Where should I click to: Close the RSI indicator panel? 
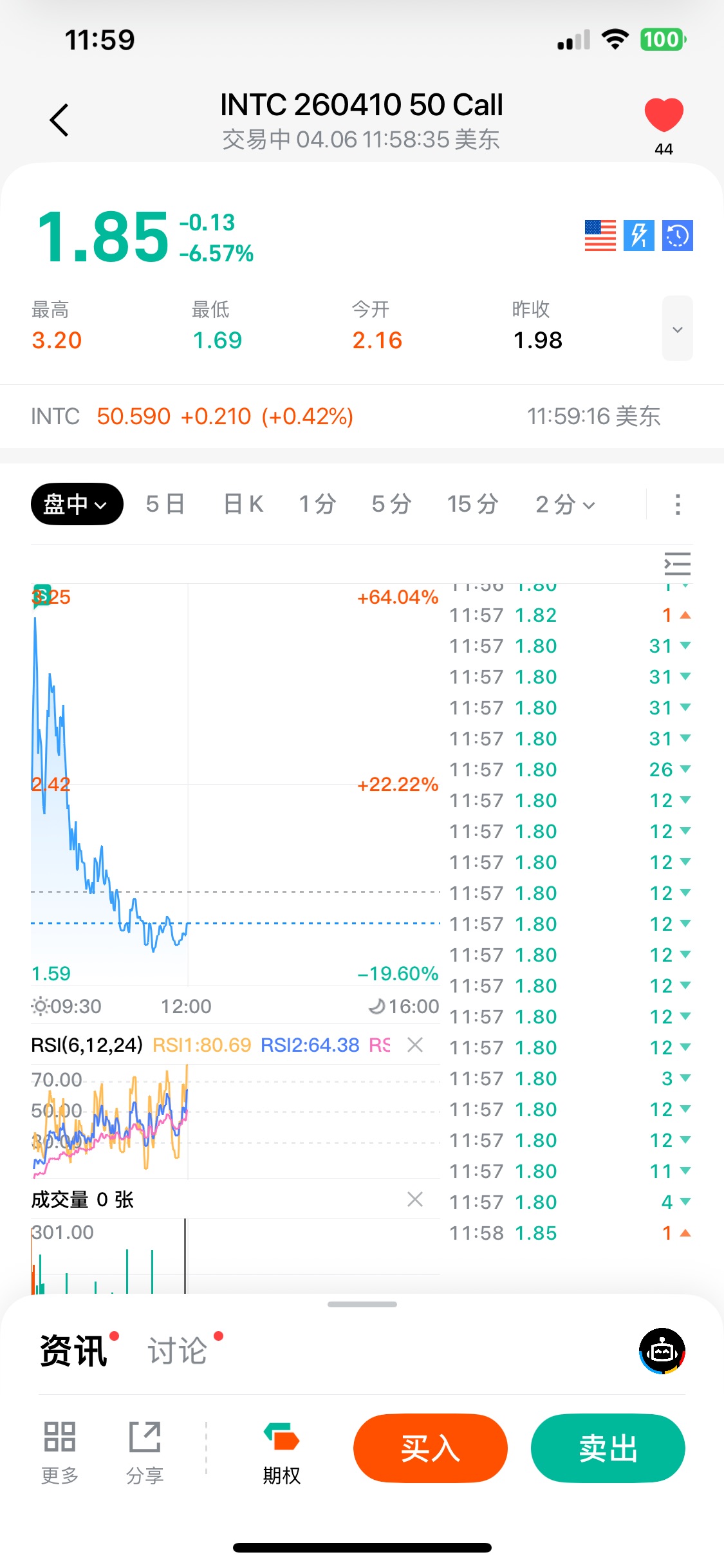pyautogui.click(x=415, y=1045)
